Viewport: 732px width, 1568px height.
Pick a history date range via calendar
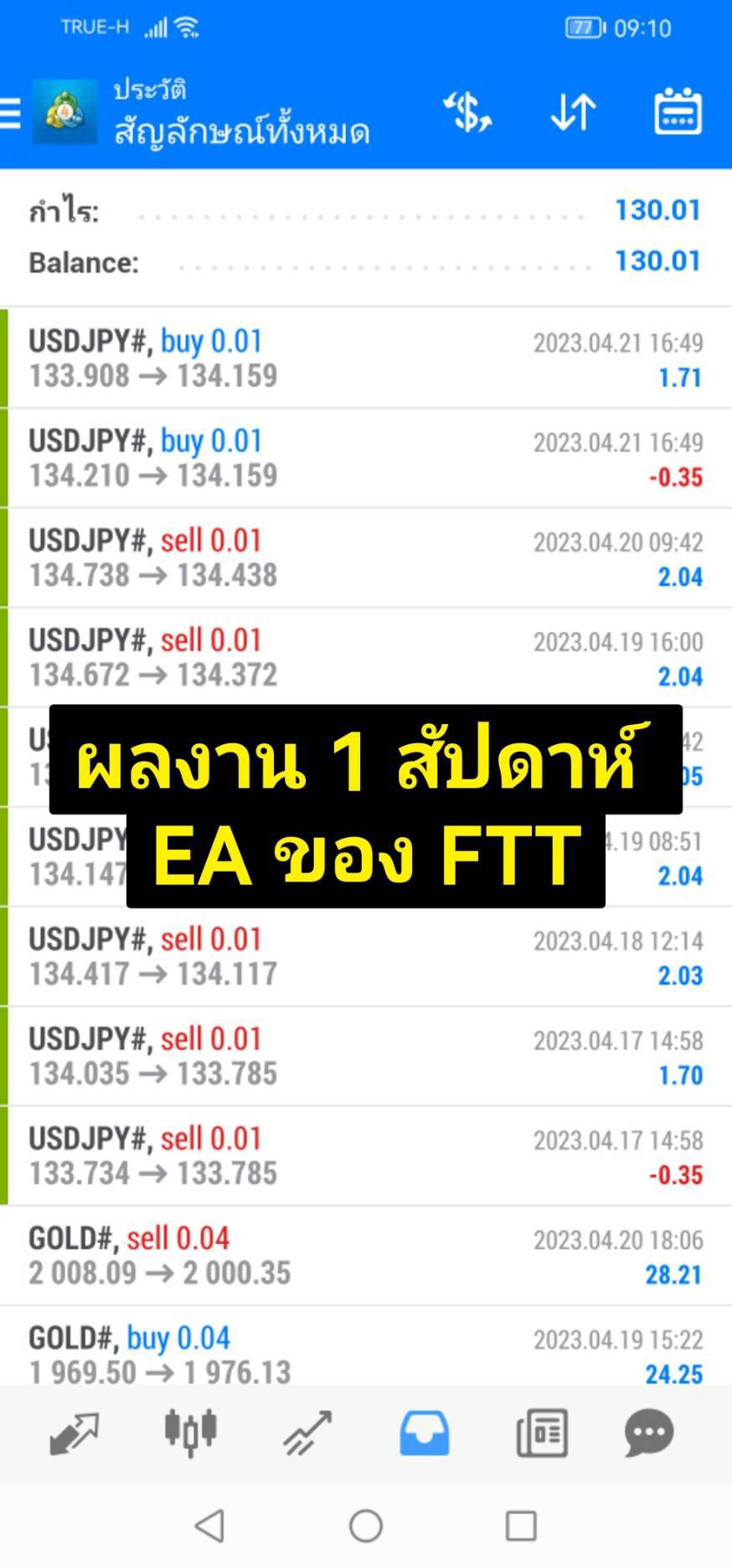[x=678, y=111]
